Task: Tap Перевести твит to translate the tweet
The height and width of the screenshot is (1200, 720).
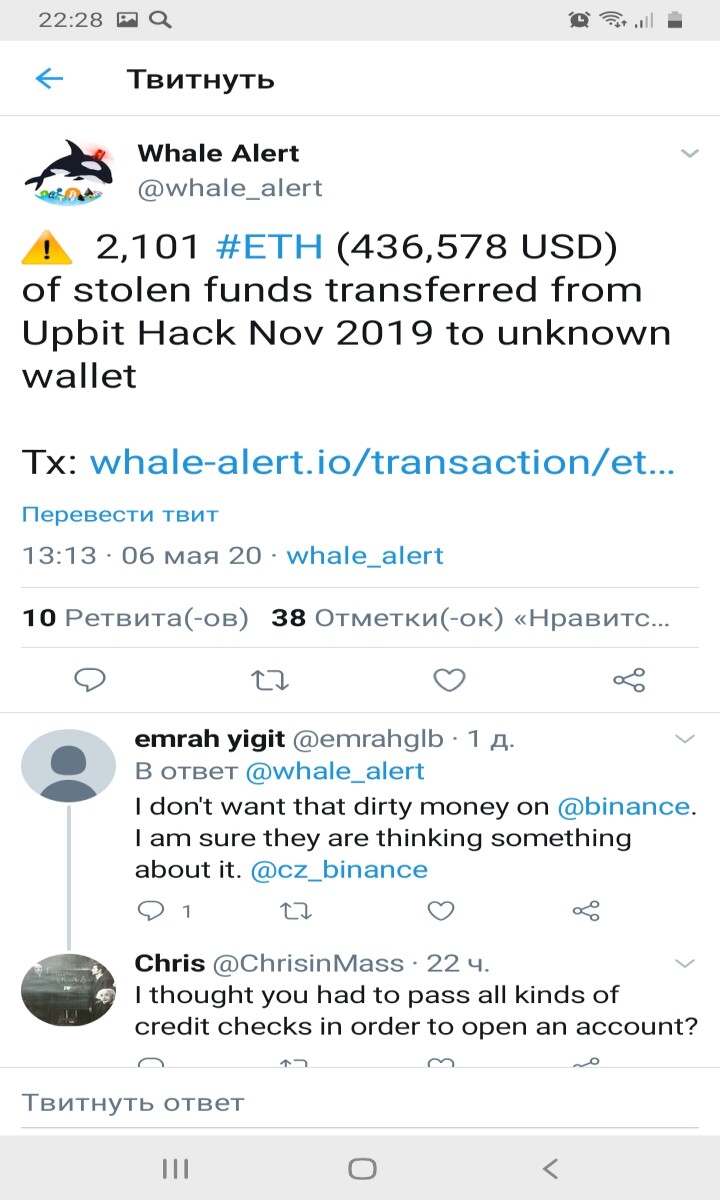Action: [120, 514]
